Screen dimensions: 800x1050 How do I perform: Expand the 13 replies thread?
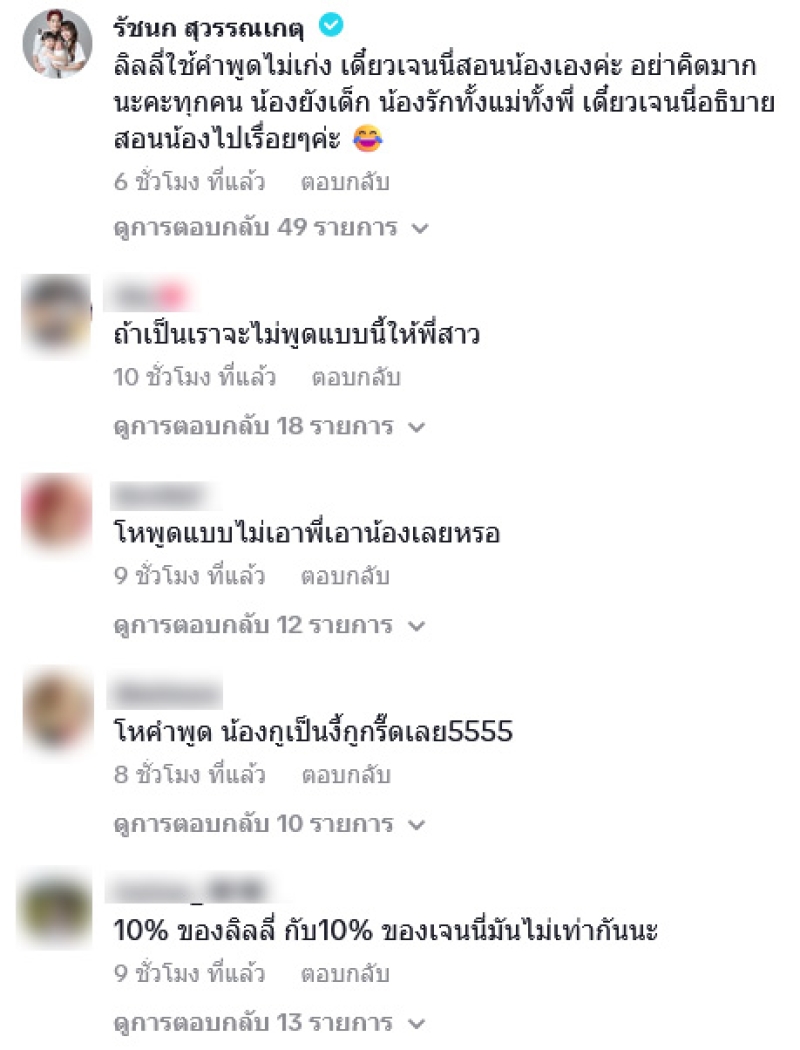click(270, 1023)
